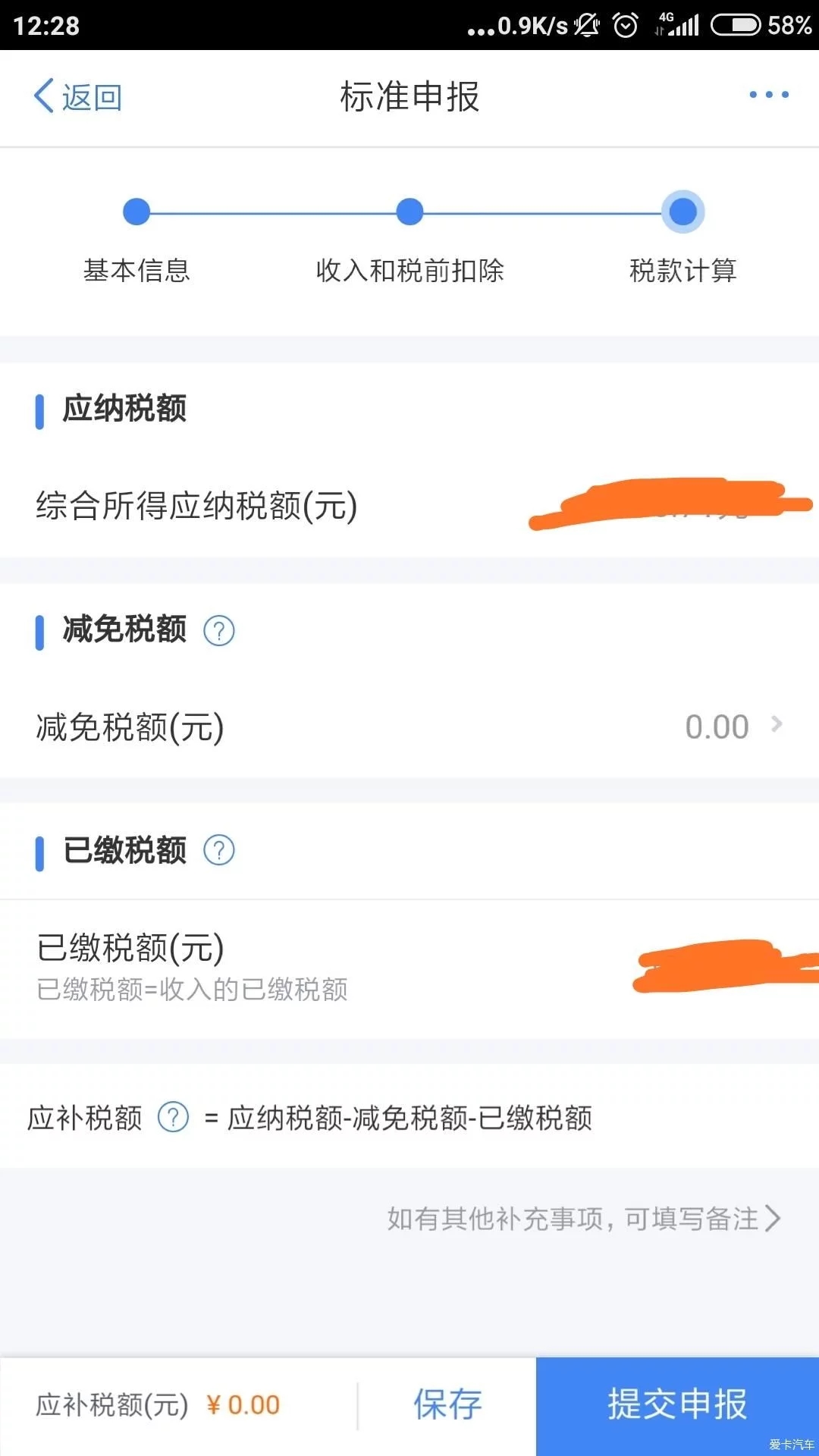
Task: Tap 保存 to save the filing
Action: point(447,1405)
